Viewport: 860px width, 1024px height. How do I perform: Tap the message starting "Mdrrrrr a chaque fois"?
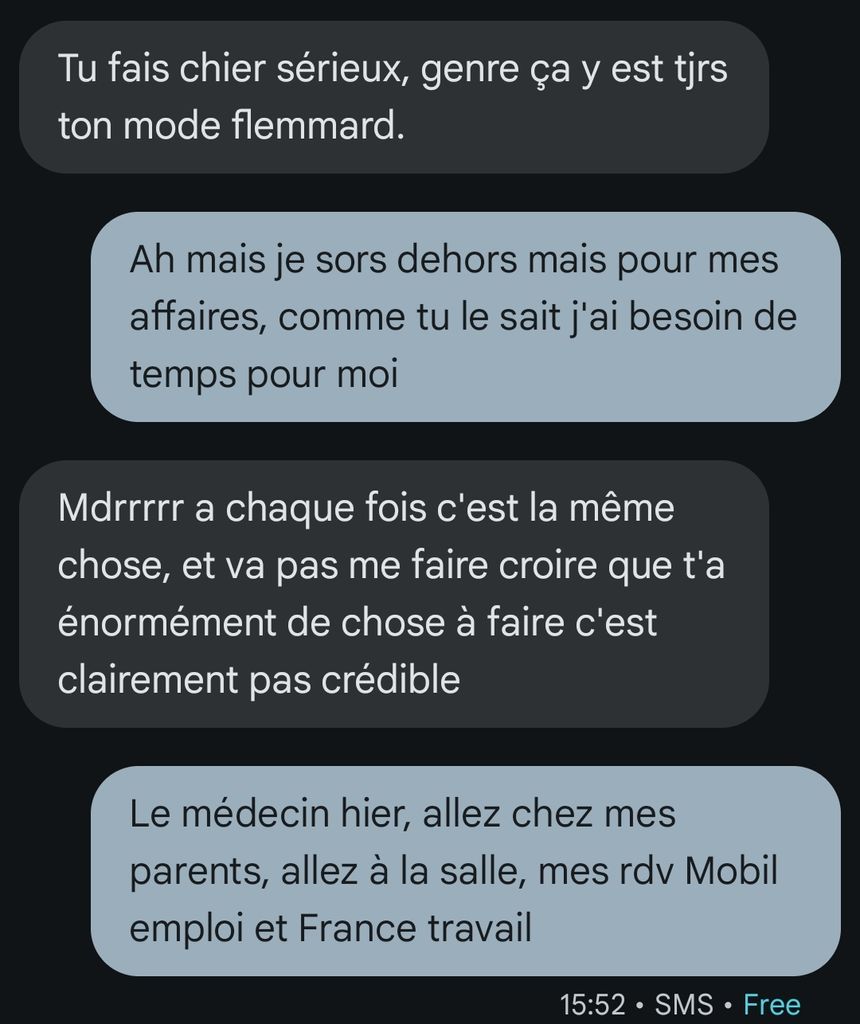pyautogui.click(x=392, y=594)
